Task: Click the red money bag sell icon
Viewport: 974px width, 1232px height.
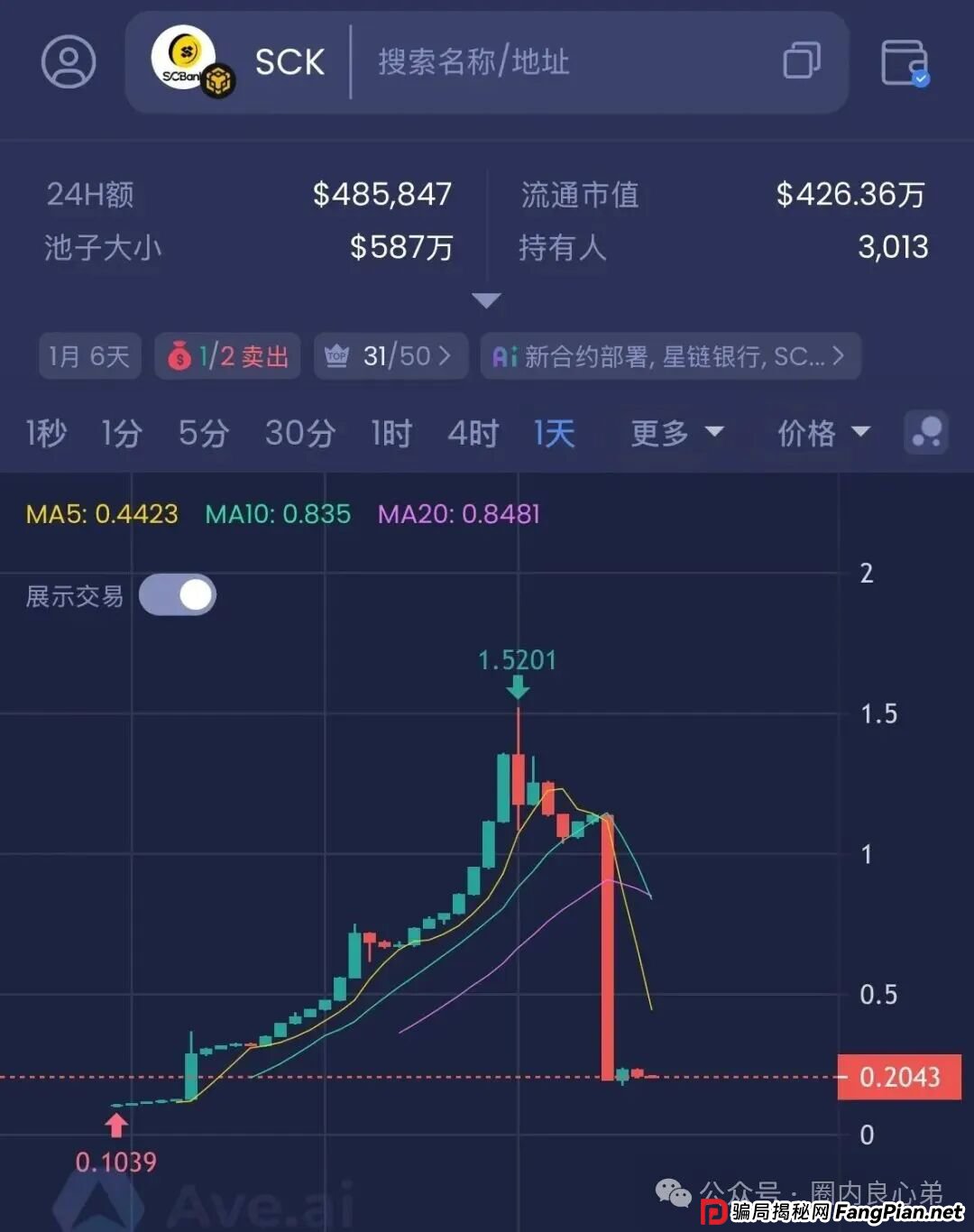Action: tap(181, 356)
